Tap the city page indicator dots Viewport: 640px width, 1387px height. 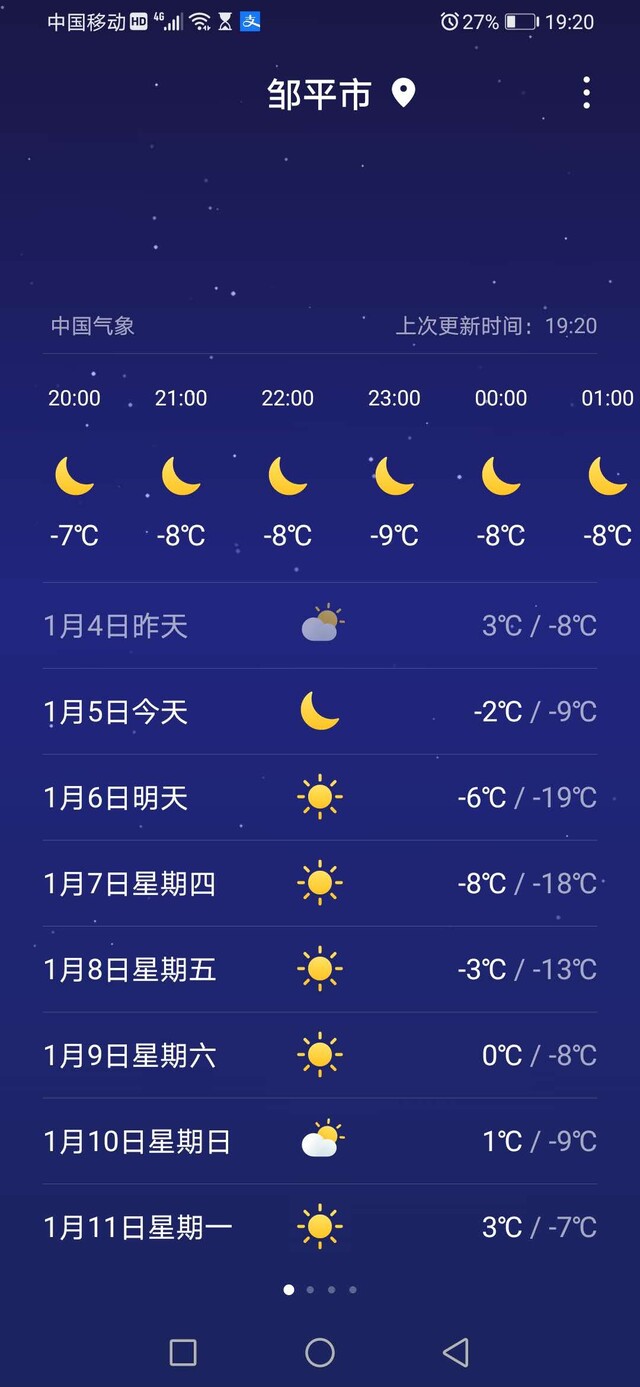(320, 1290)
